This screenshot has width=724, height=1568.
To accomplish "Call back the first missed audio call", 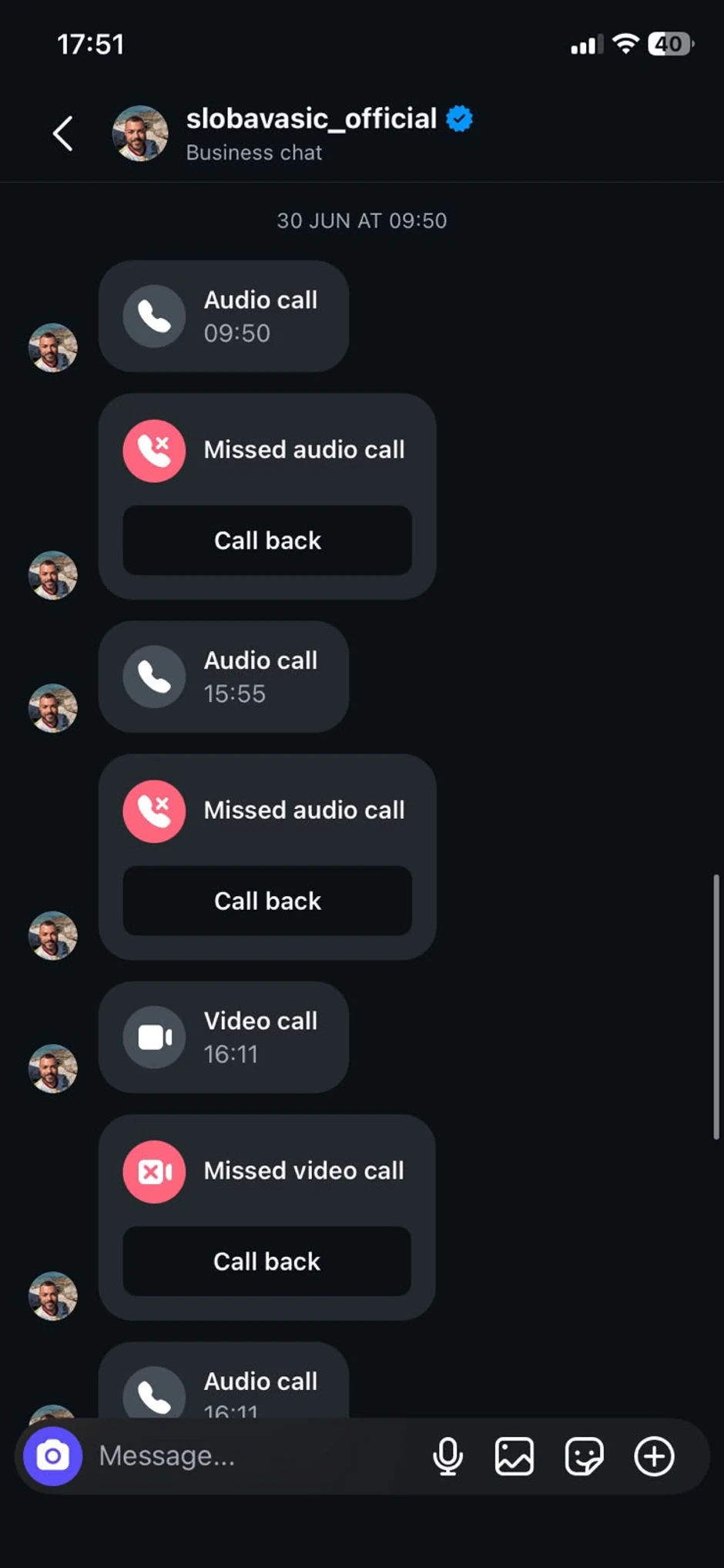I will (267, 540).
